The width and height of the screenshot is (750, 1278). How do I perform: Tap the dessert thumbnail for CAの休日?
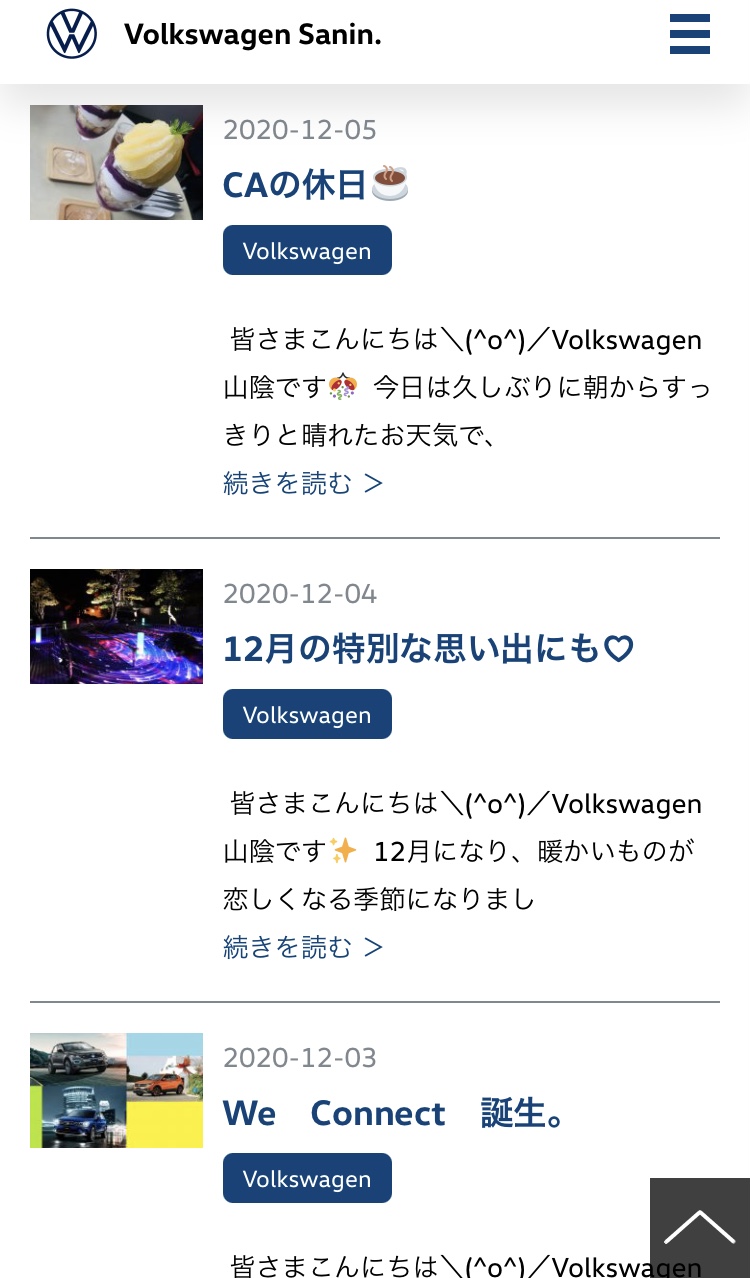(116, 162)
